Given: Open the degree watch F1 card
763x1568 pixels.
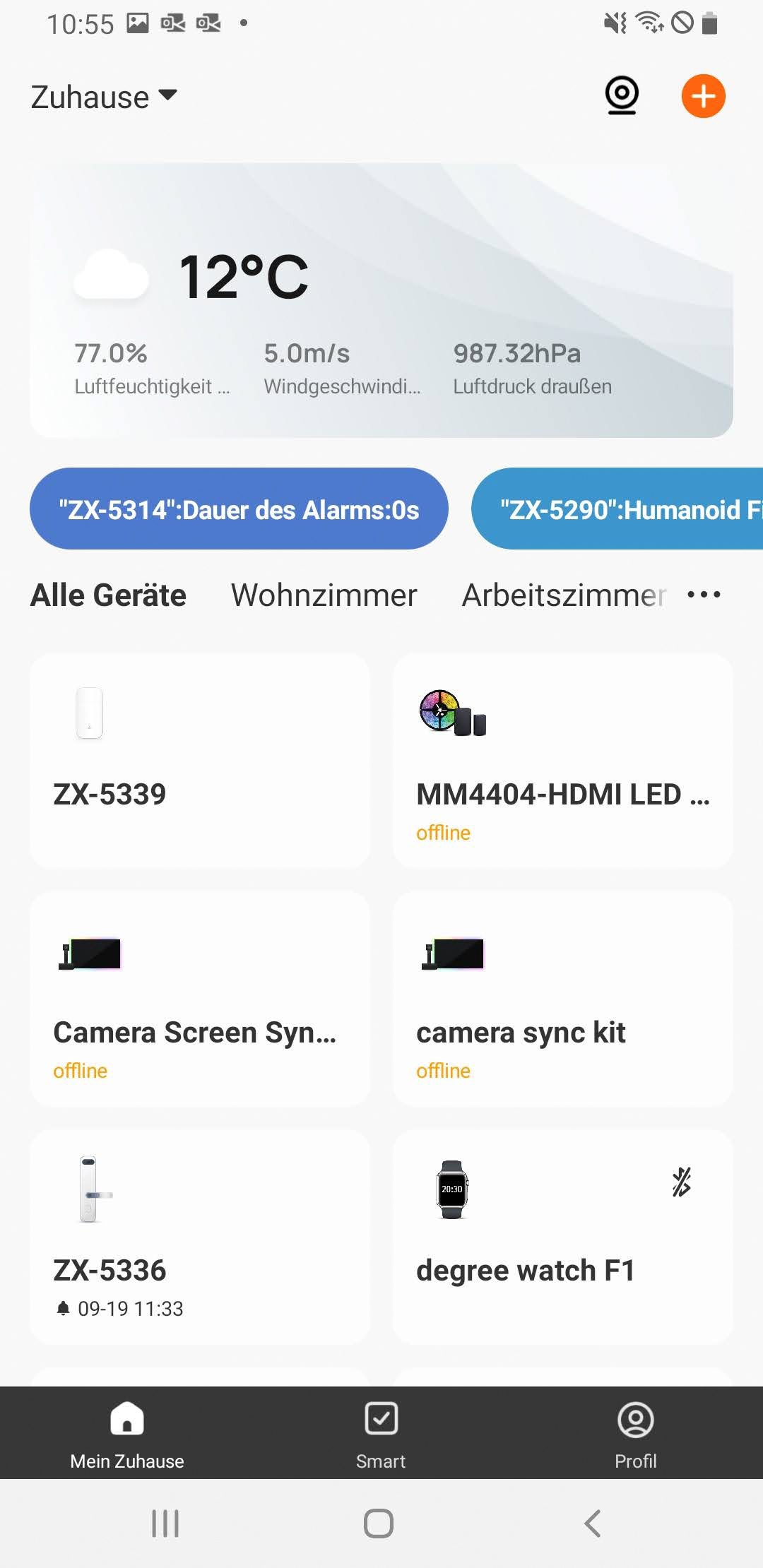Looking at the screenshot, I should (562, 1236).
